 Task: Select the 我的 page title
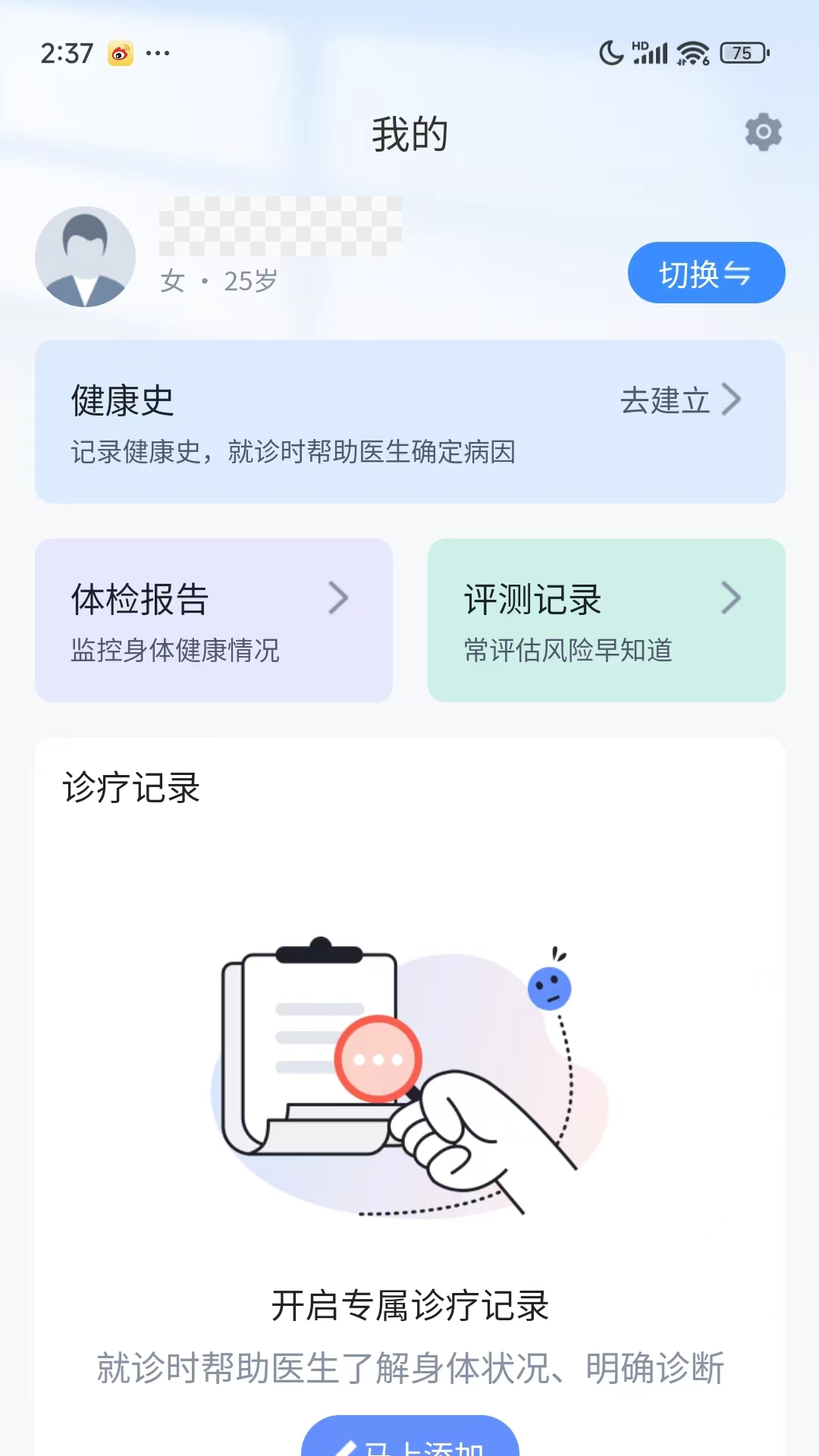pyautogui.click(x=409, y=131)
